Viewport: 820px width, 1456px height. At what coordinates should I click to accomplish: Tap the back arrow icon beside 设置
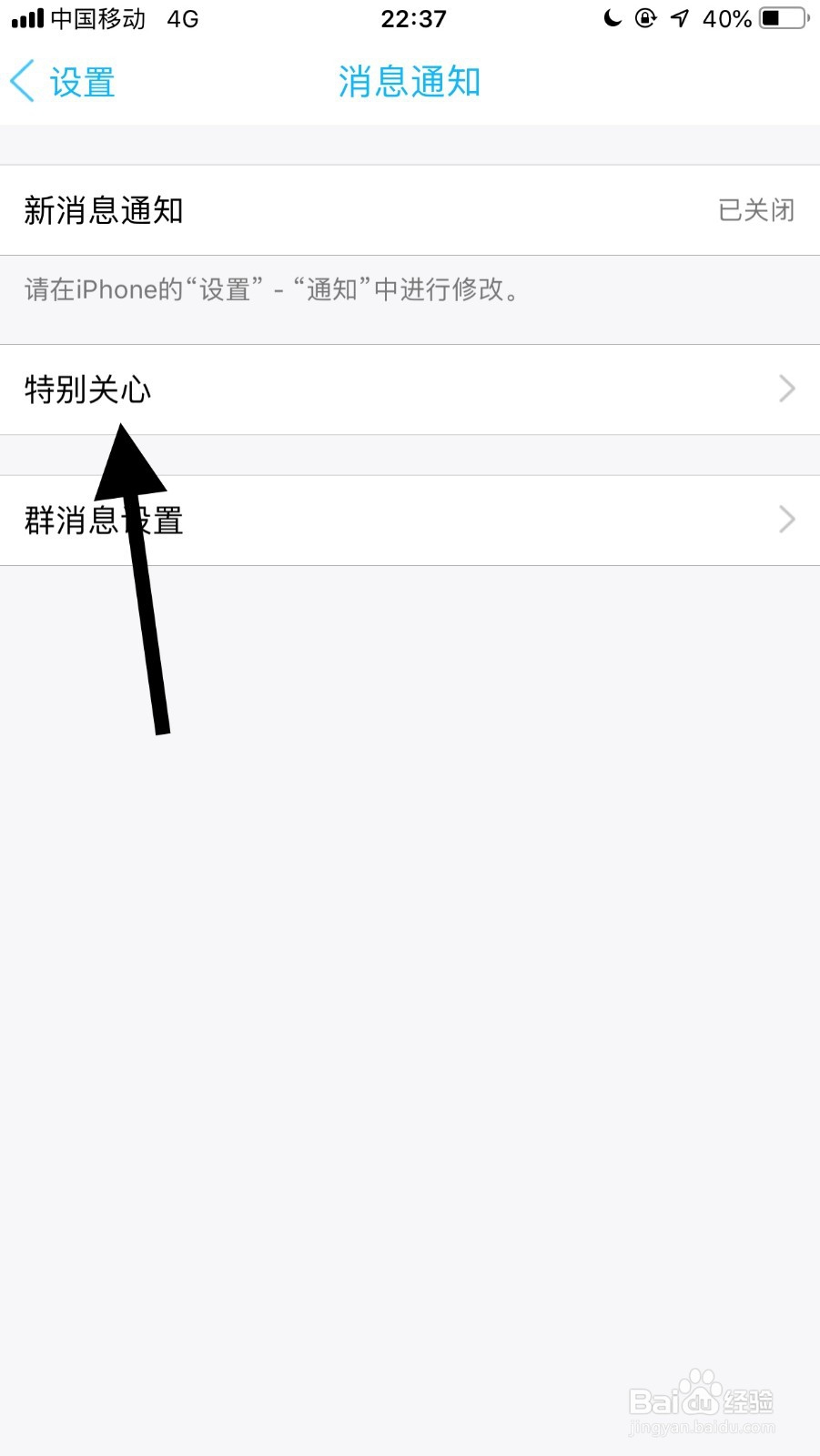pos(22,81)
